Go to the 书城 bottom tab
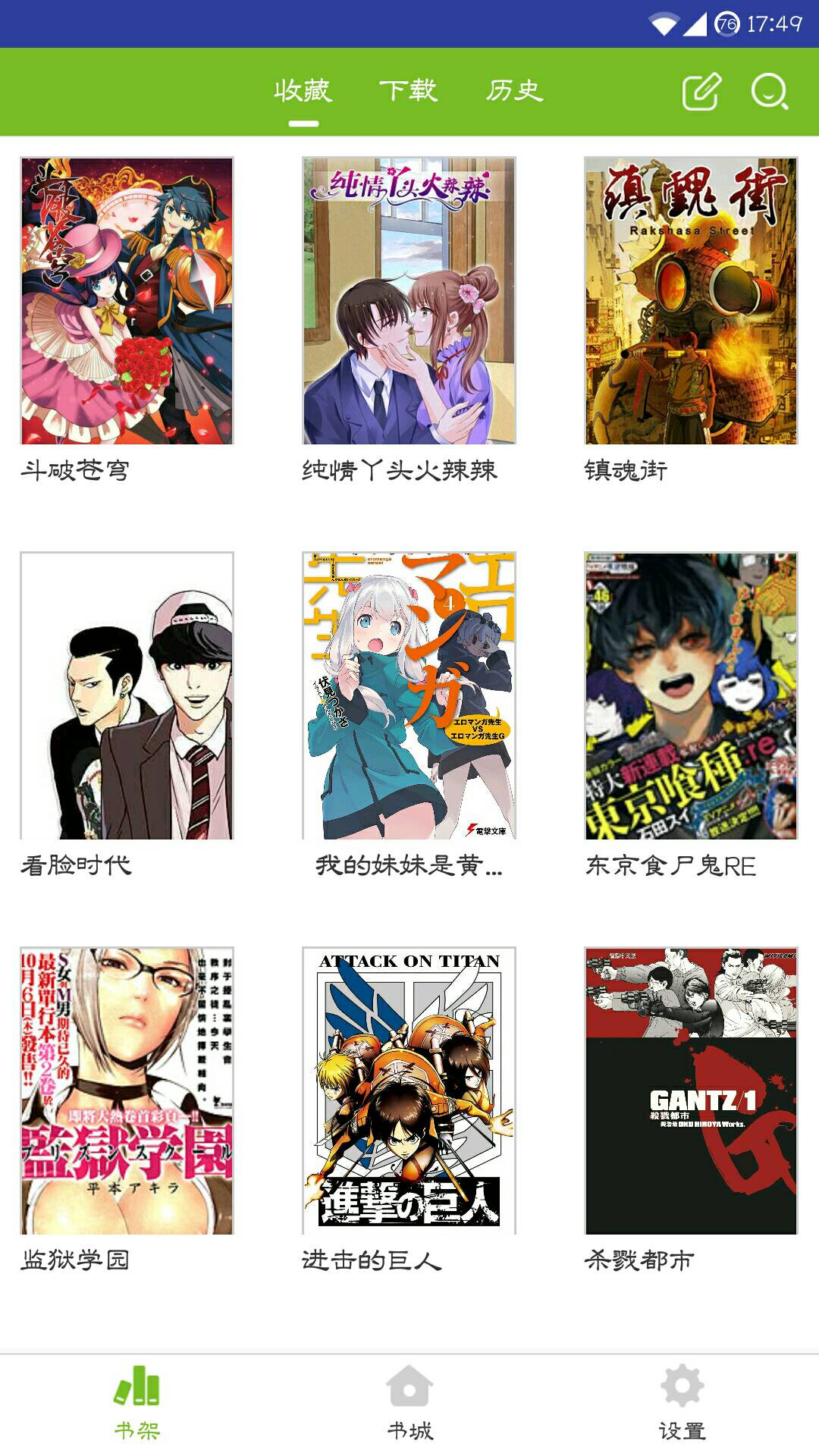This screenshot has height=1456, width=819. (409, 1403)
